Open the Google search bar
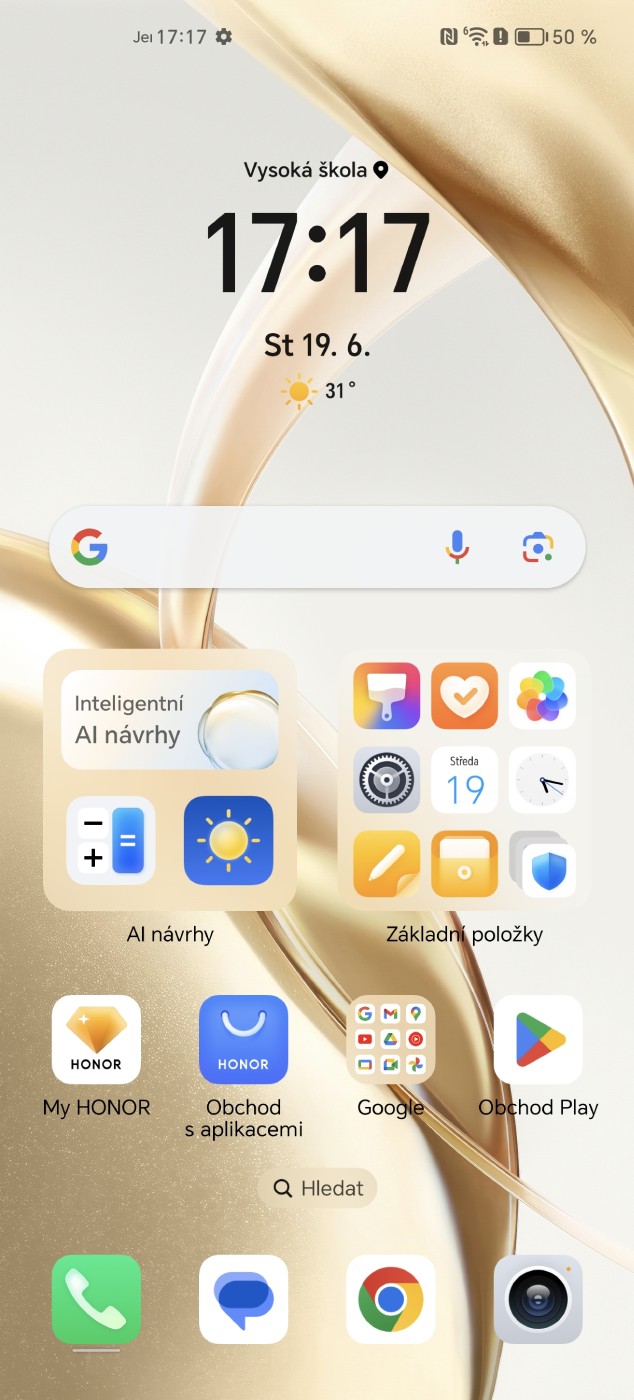 coord(317,547)
